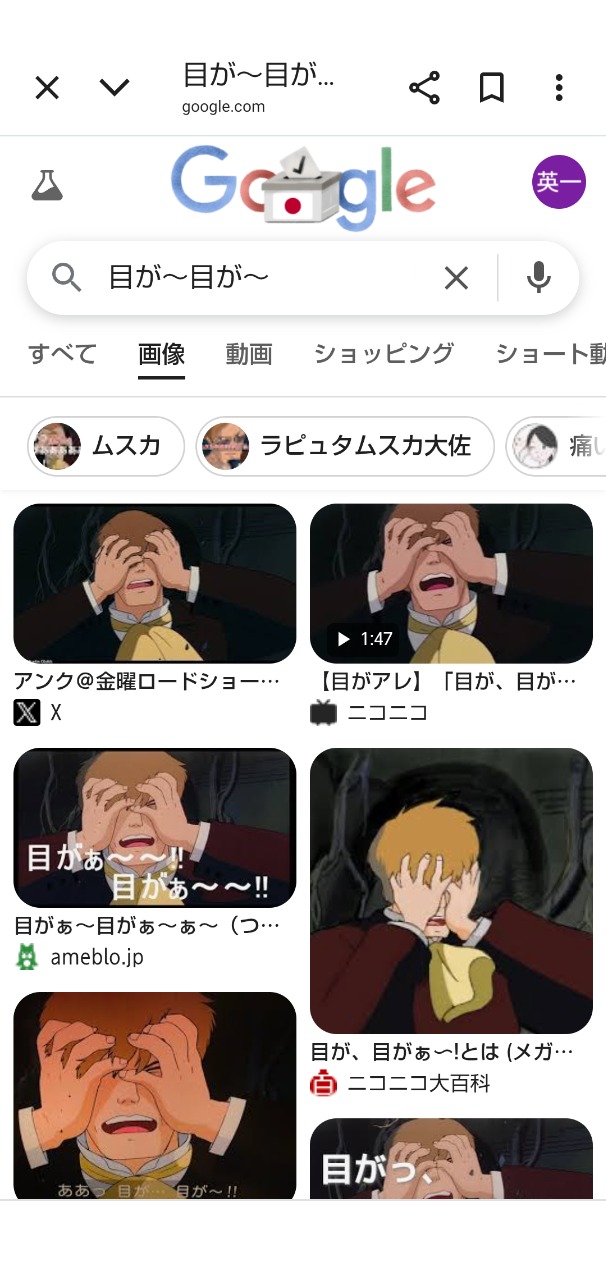The width and height of the screenshot is (606, 1280).
Task: Switch to the ショッピング tab
Action: (x=384, y=354)
